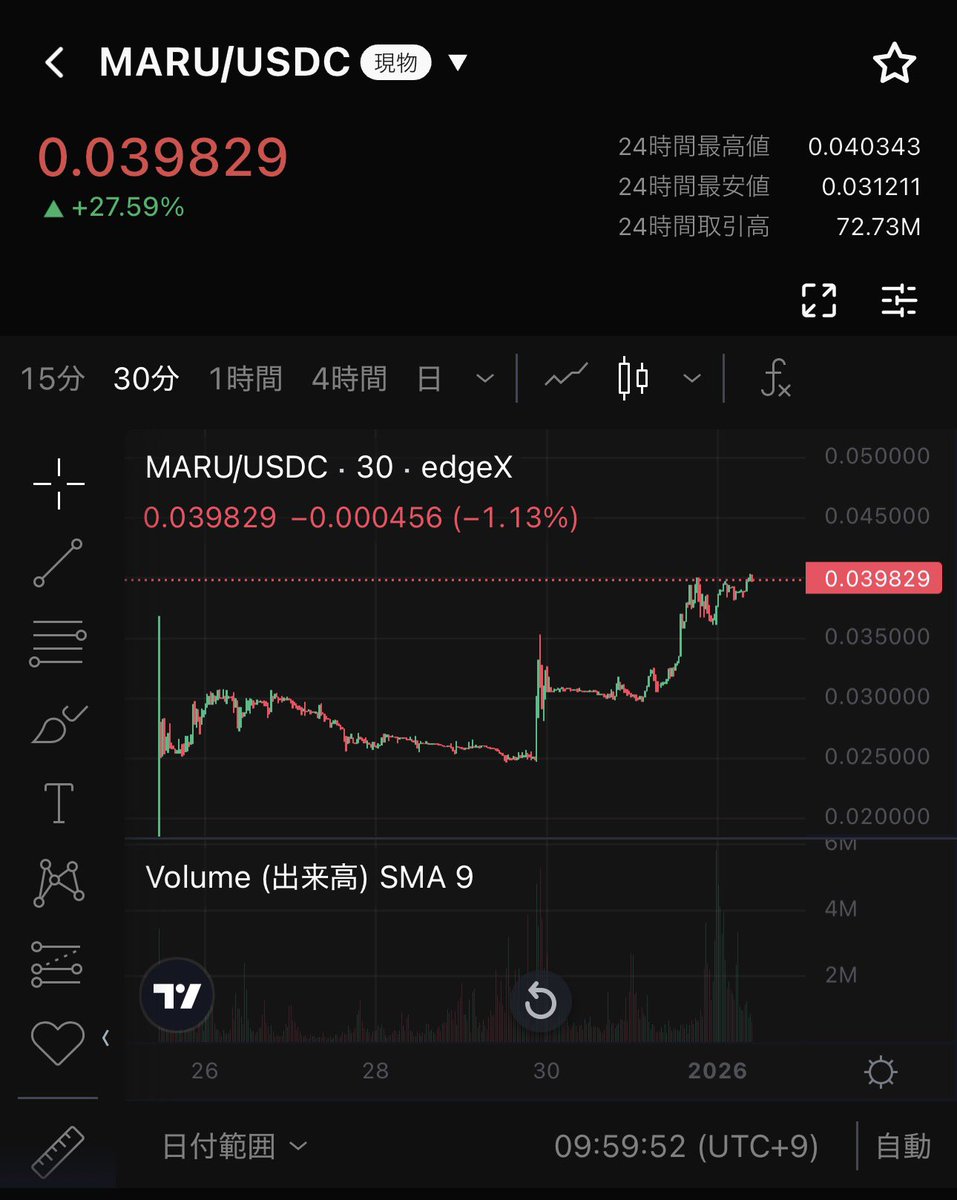Switch to the line chart style

pyautogui.click(x=566, y=379)
